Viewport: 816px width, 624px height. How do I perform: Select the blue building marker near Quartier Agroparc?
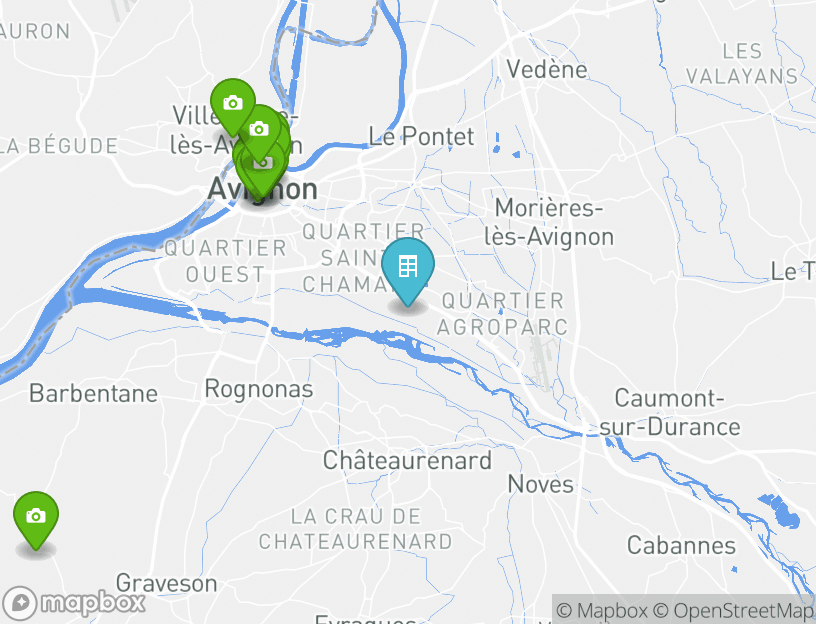(408, 267)
